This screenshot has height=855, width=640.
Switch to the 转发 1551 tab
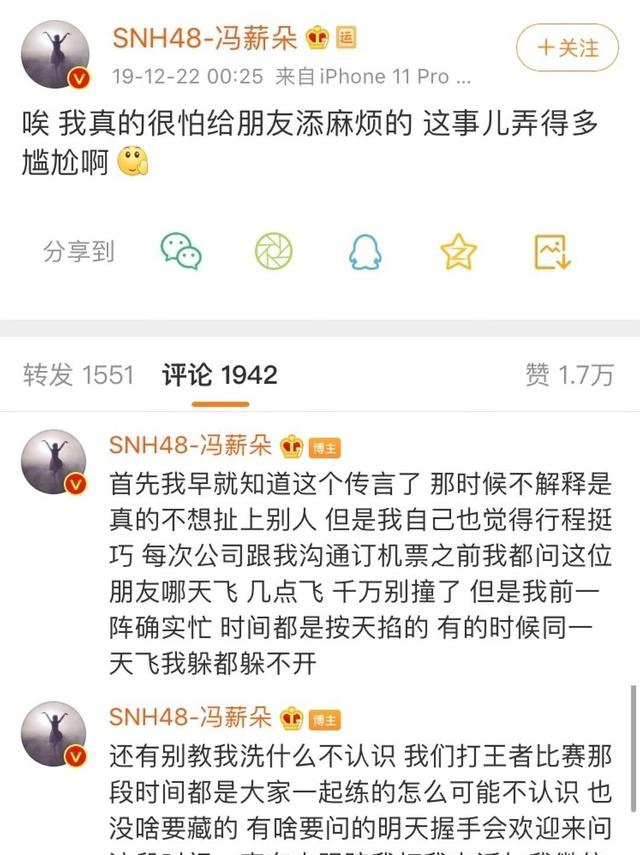78,375
